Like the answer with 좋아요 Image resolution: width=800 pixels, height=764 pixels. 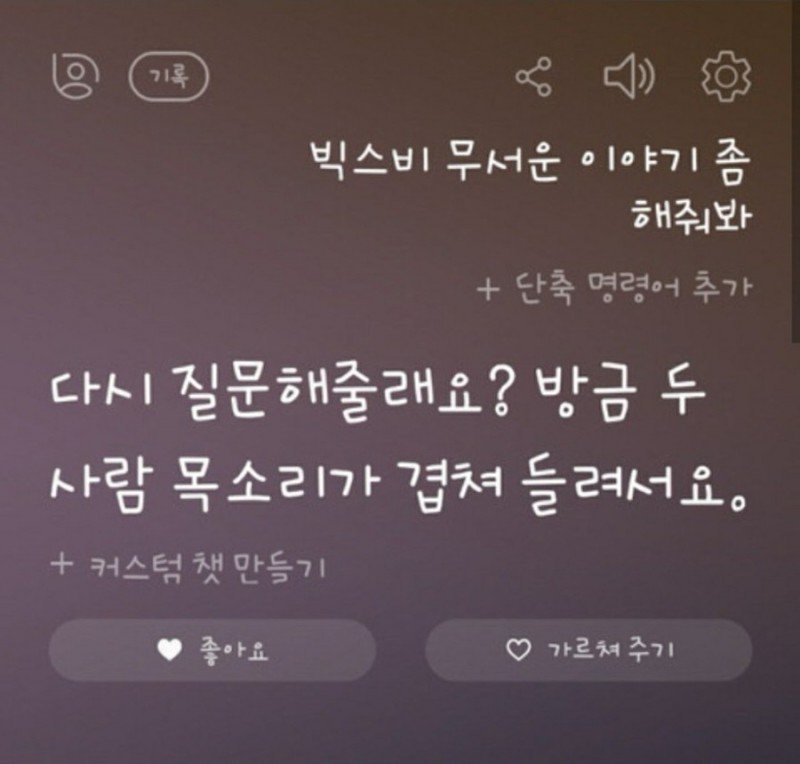tap(212, 650)
